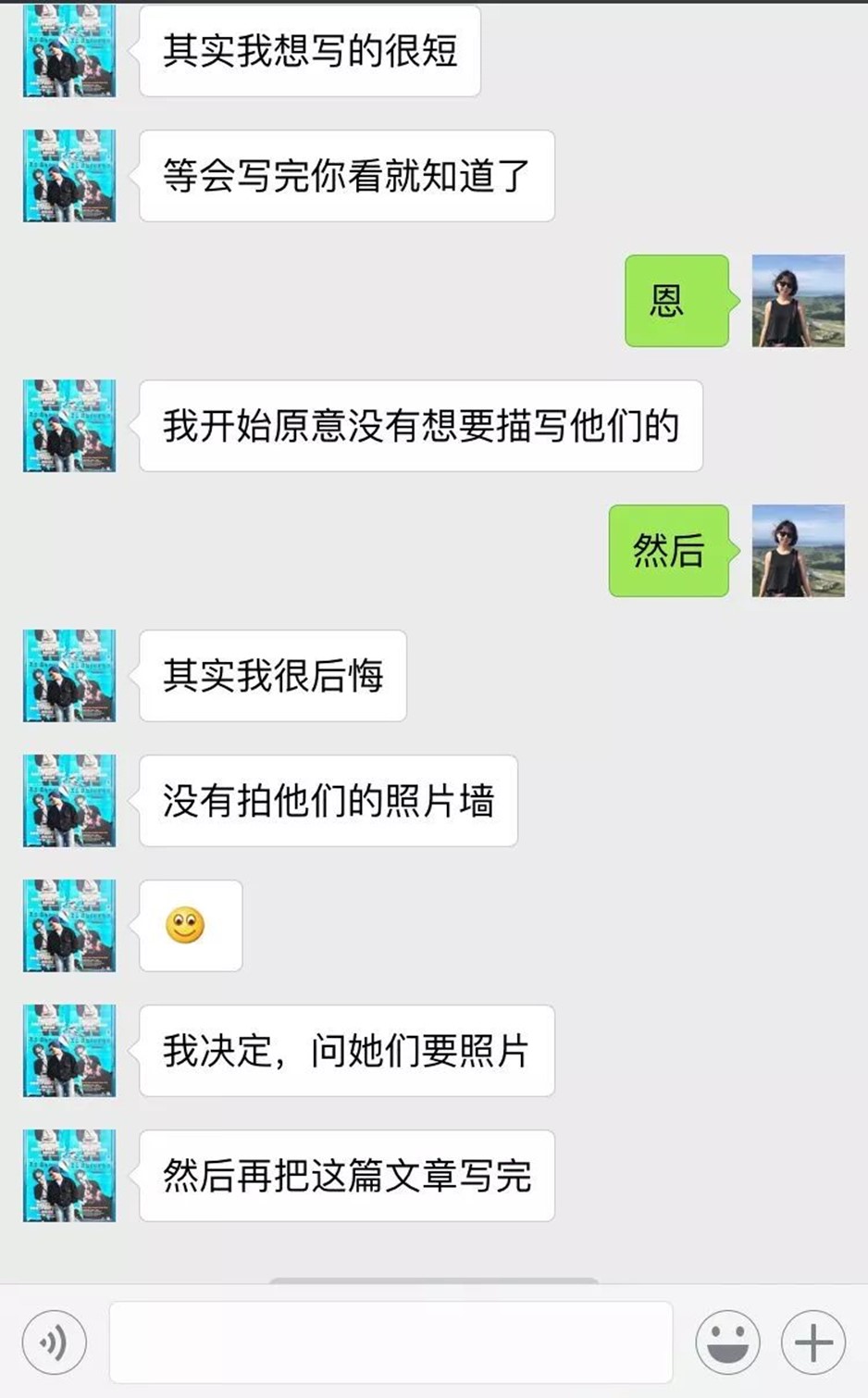Open the plus attachment menu
This screenshot has height=1398, width=868.
[812, 1342]
